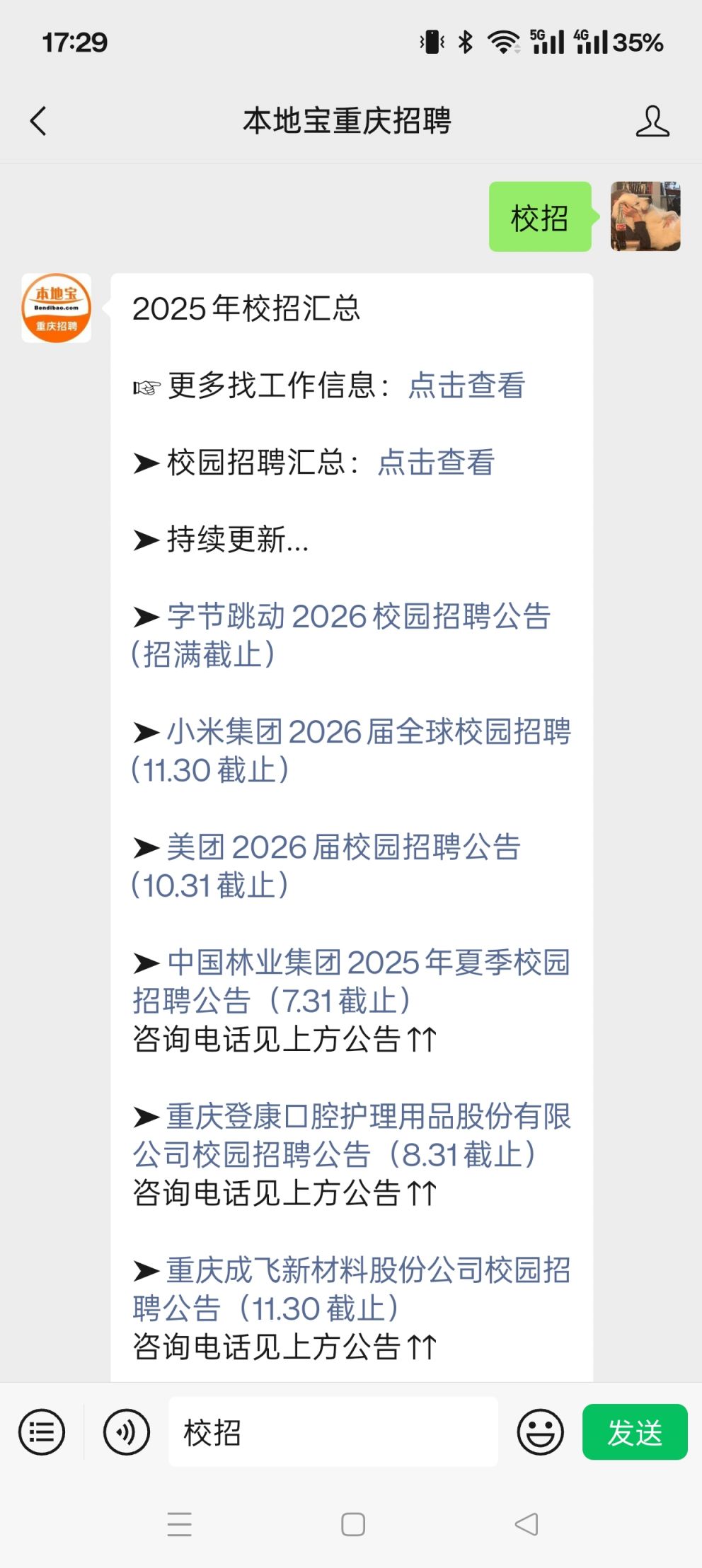Tap the system back button
Screen dimensions: 702x1568
coord(526,1524)
